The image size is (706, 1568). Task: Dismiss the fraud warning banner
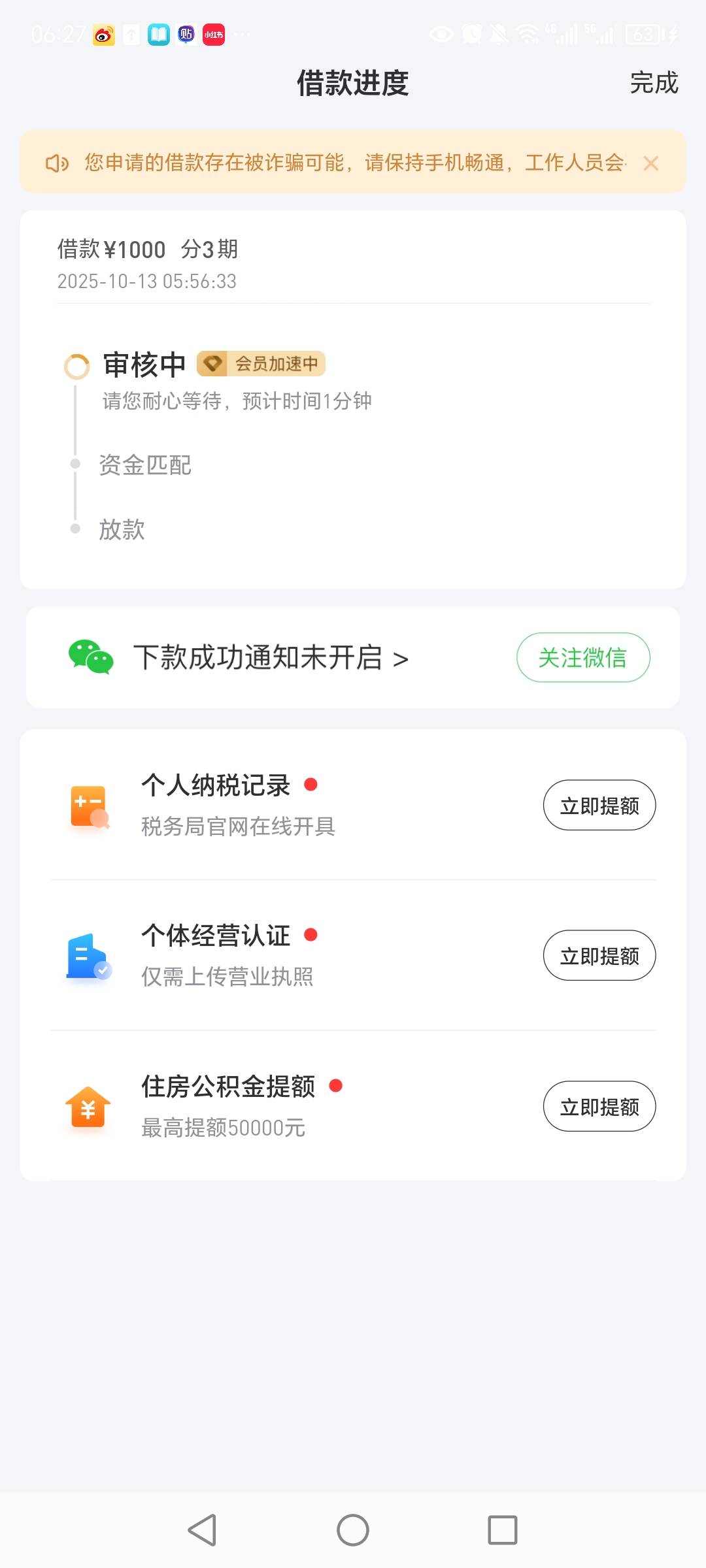650,163
